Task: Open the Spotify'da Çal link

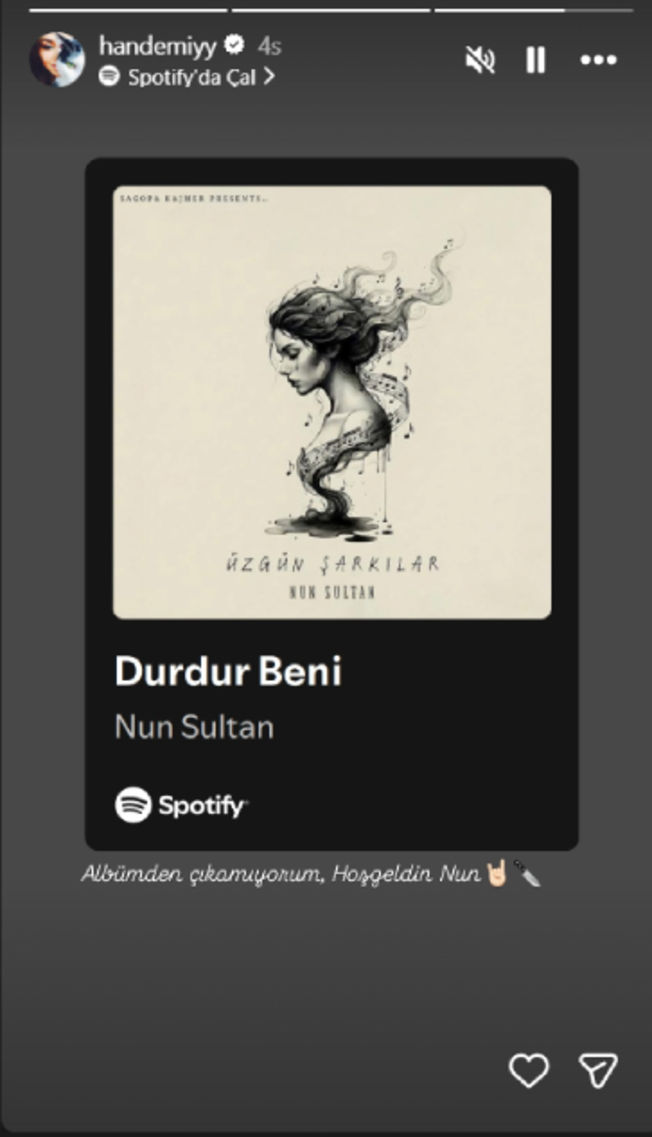Action: coord(188,76)
